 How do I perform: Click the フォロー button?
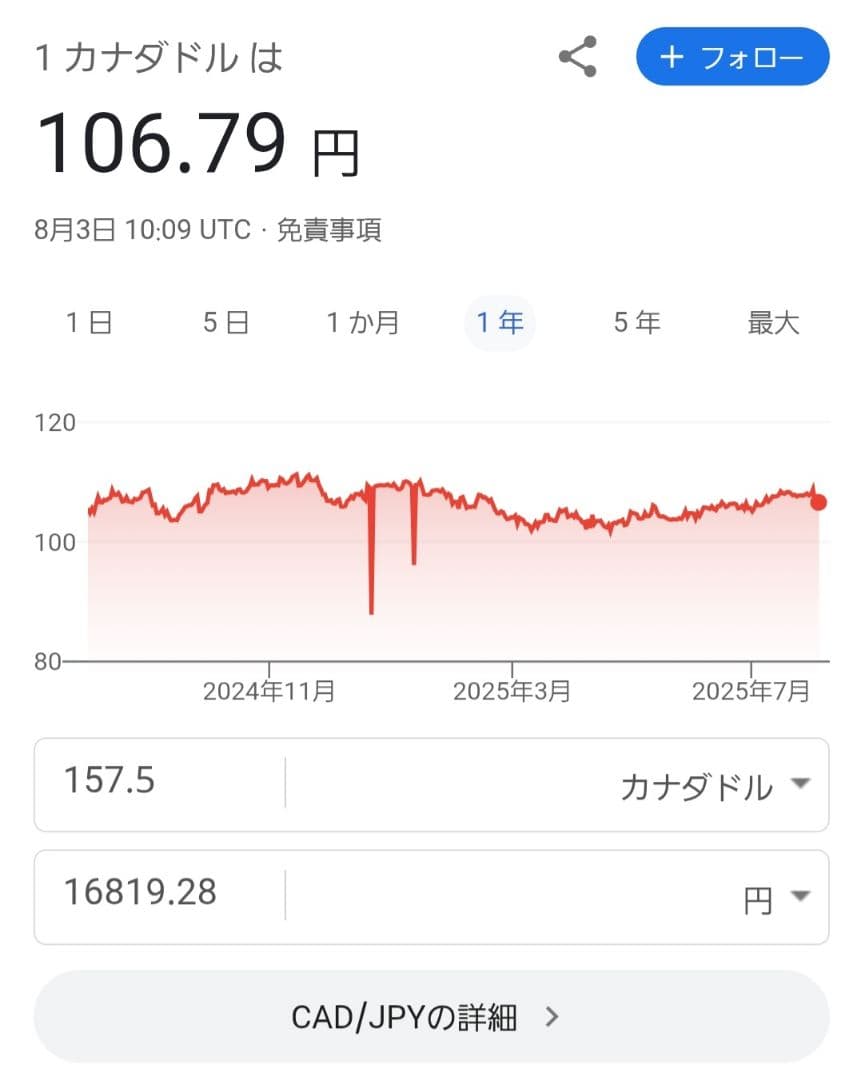(732, 57)
